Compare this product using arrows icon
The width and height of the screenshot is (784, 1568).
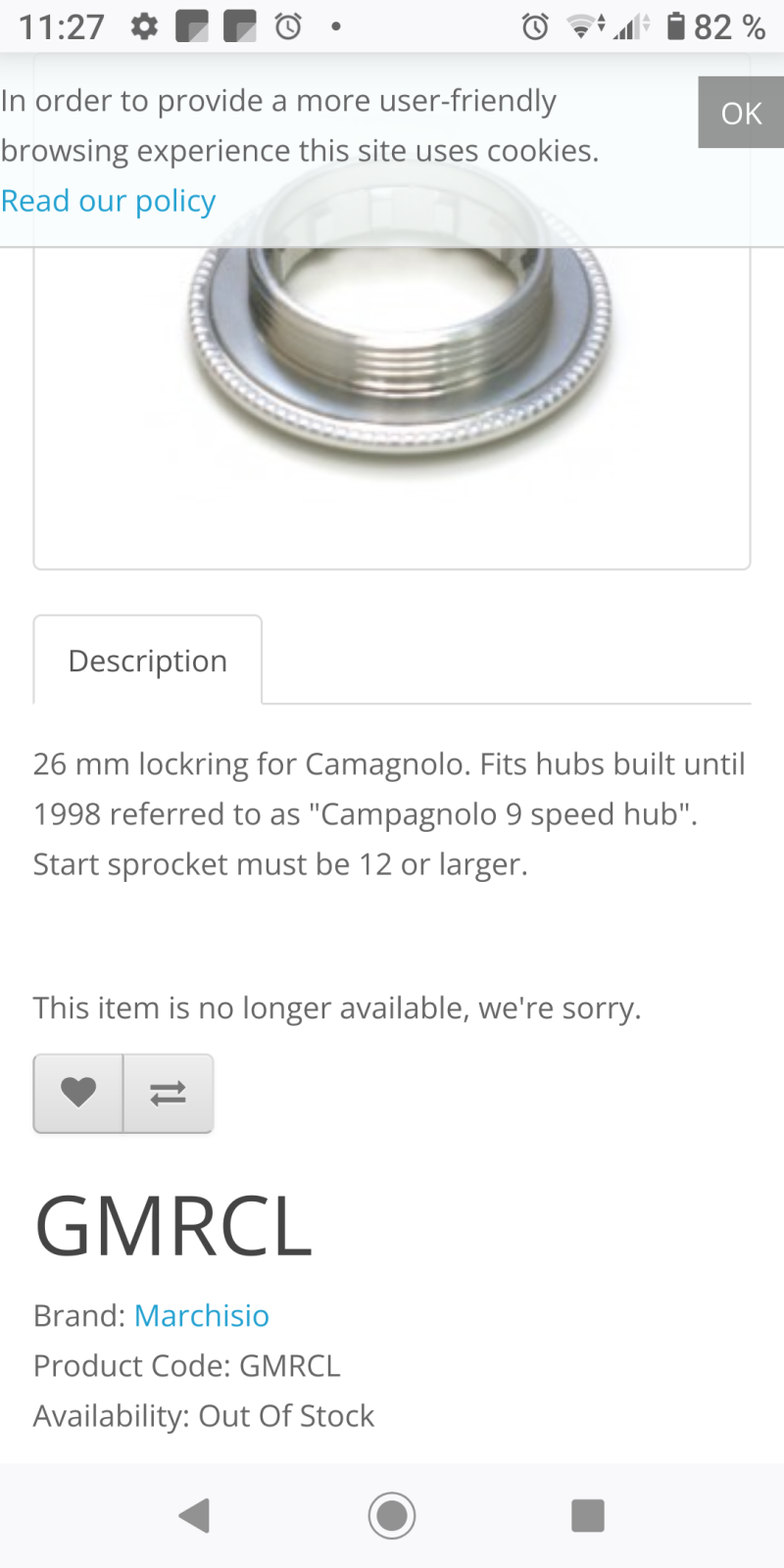point(168,1093)
